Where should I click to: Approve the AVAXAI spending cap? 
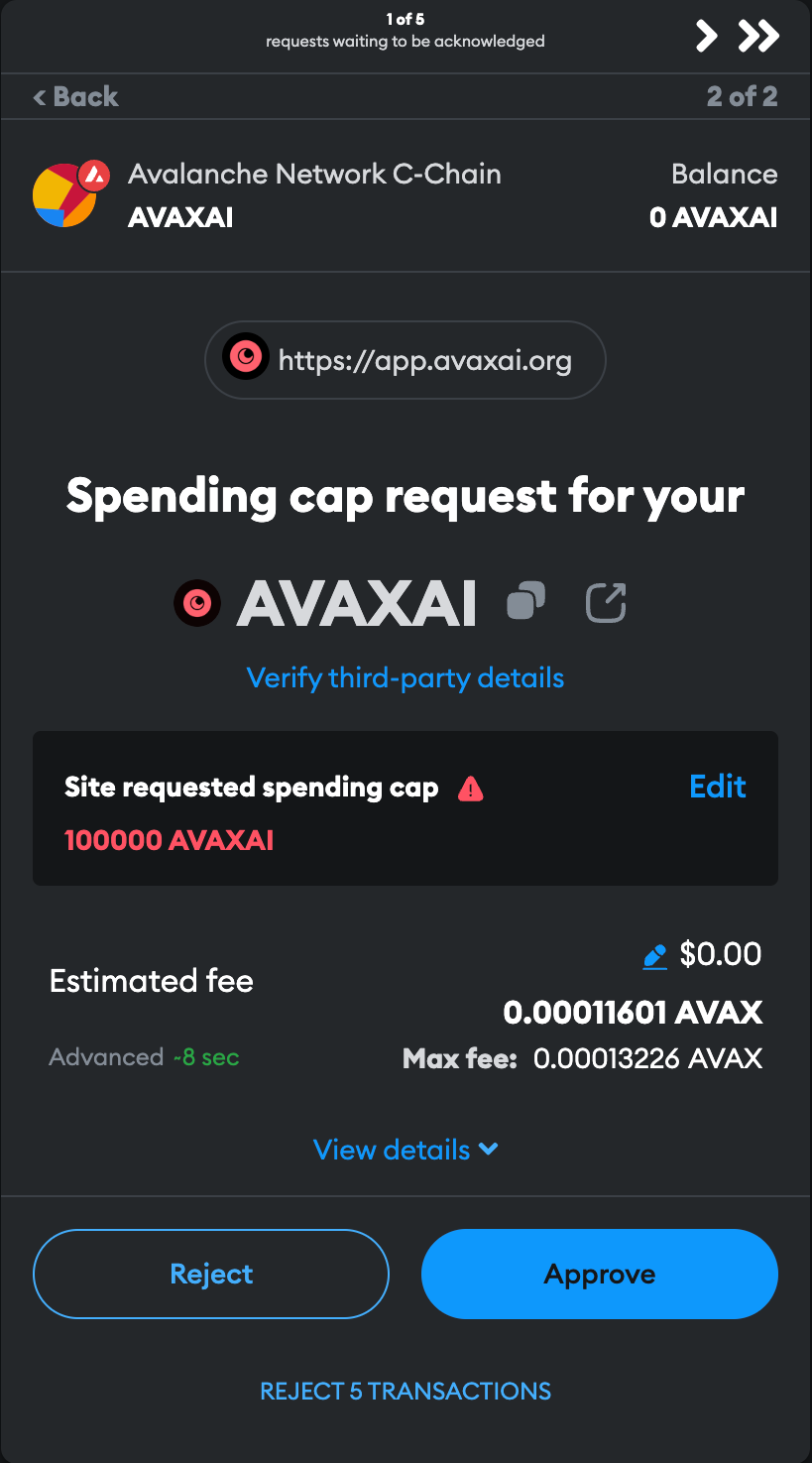pyautogui.click(x=599, y=1274)
